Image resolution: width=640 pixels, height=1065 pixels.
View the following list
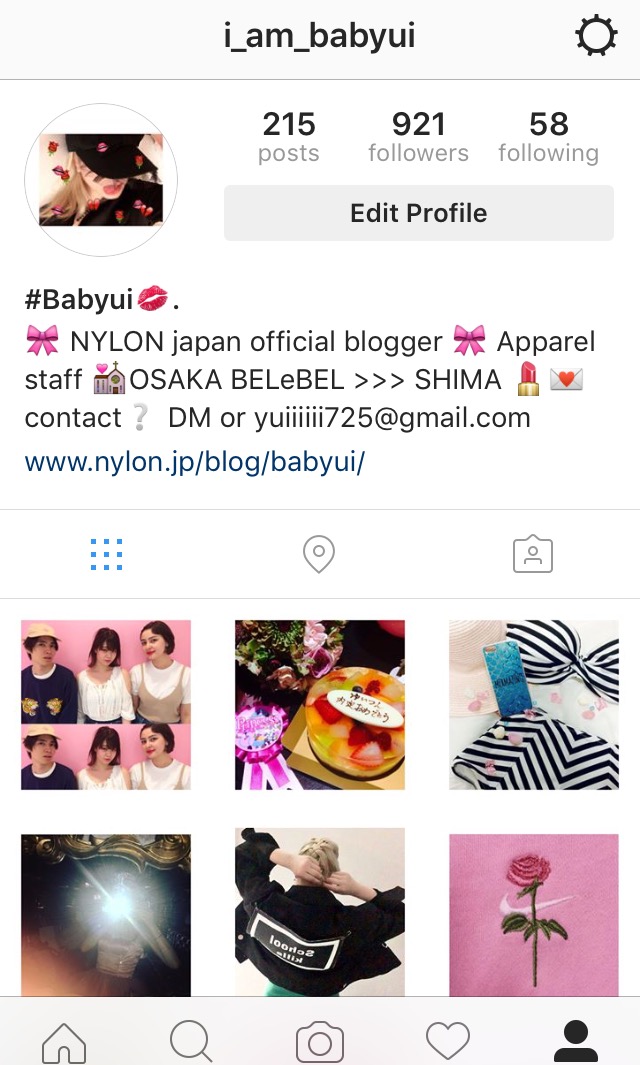click(x=548, y=137)
